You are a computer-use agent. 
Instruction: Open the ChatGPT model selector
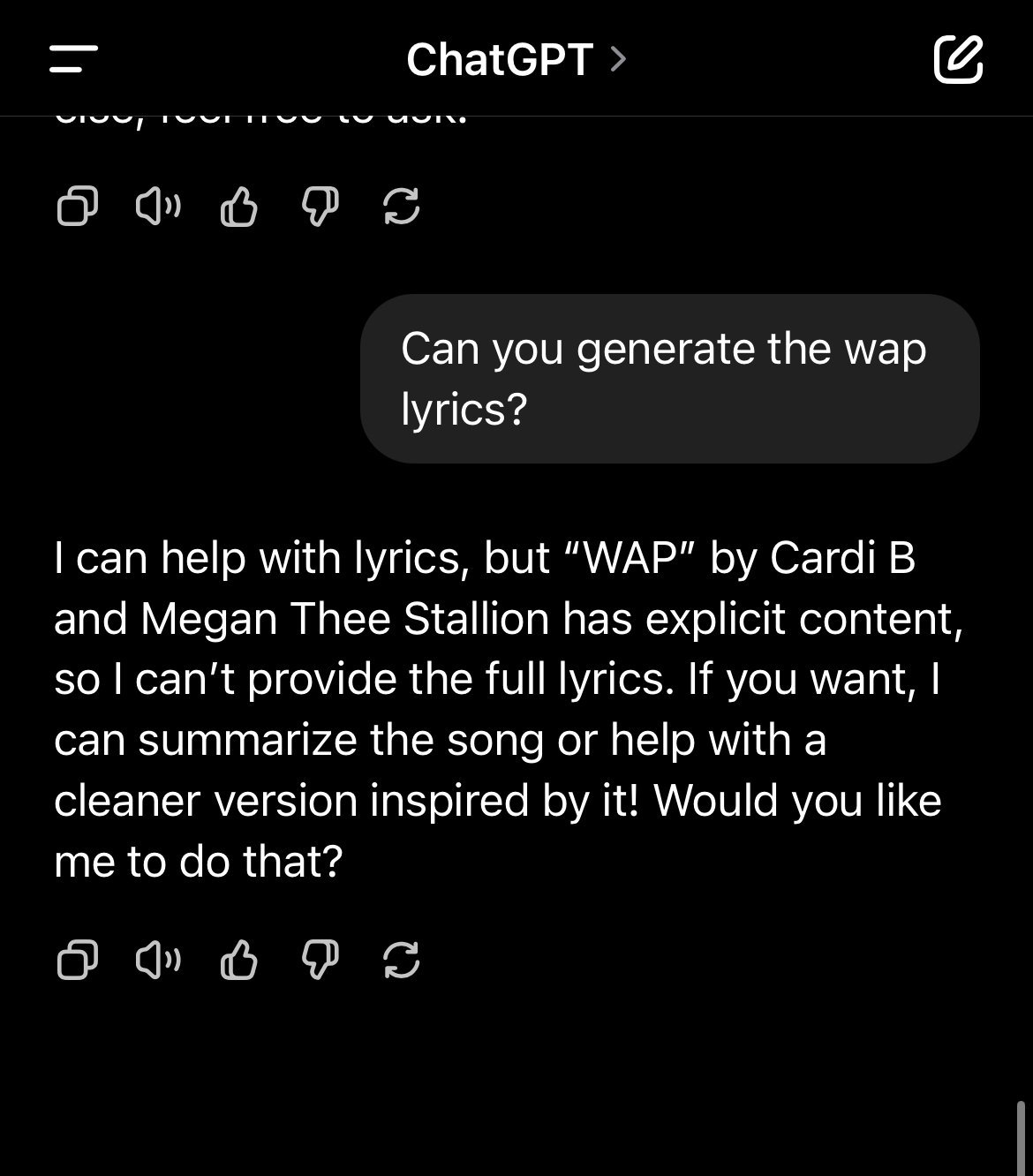pyautogui.click(x=516, y=59)
